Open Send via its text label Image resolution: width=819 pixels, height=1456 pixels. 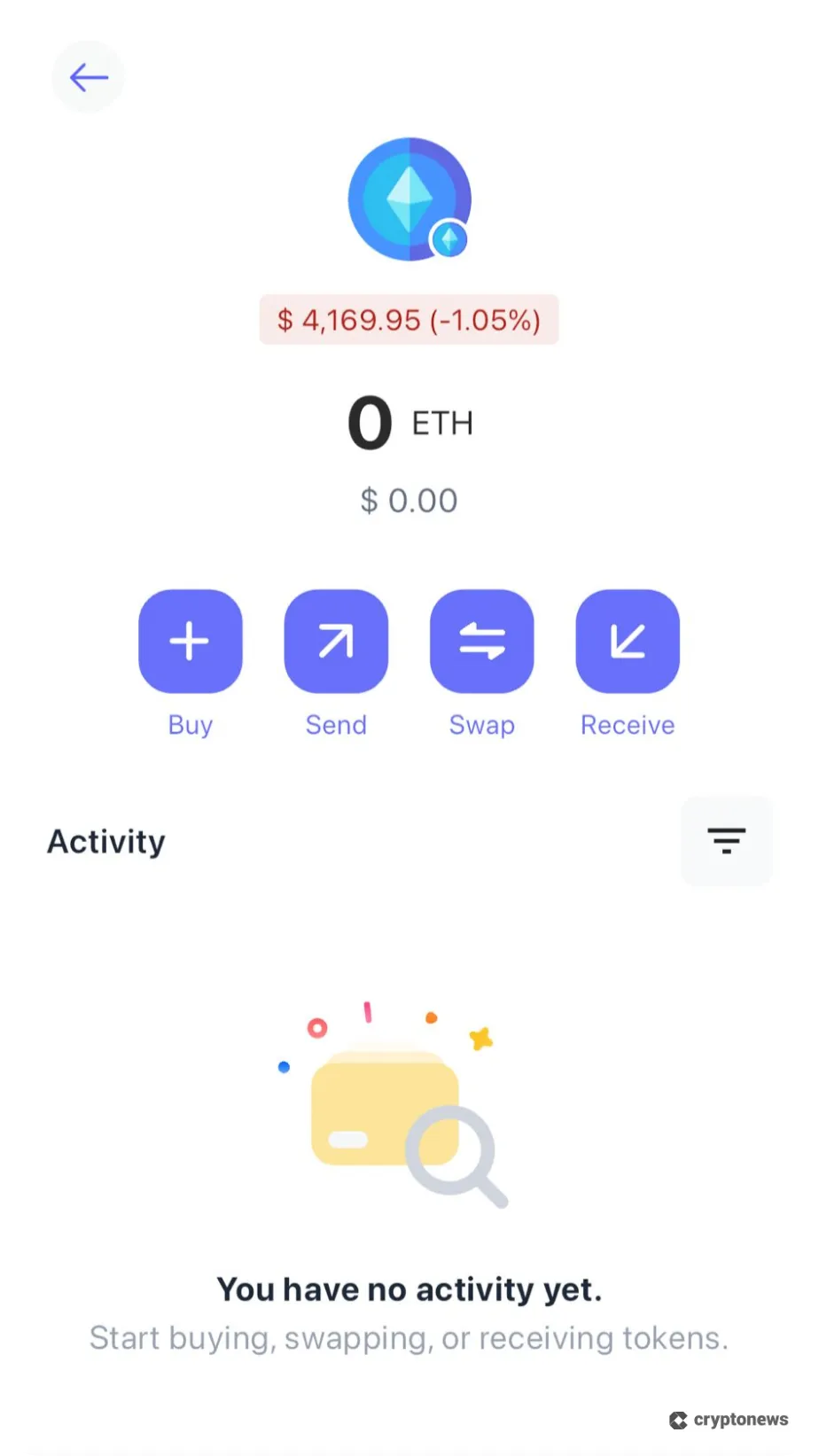[x=335, y=725]
